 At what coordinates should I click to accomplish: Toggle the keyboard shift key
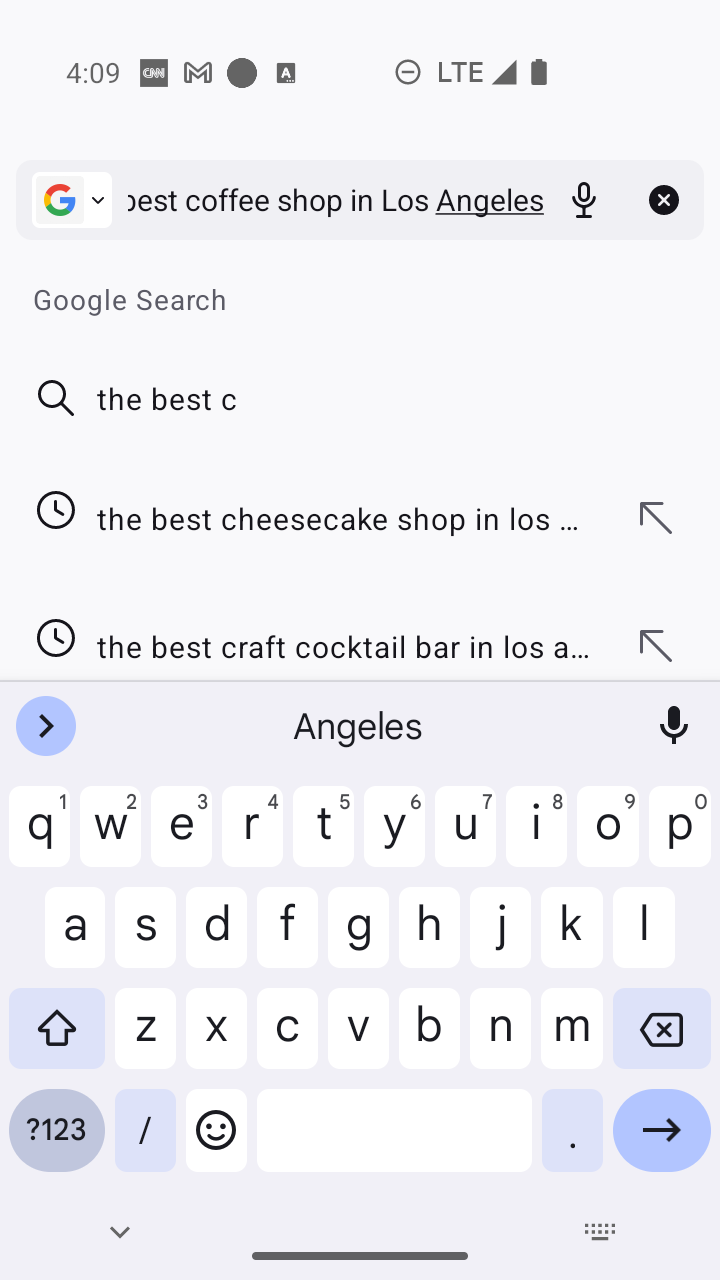tap(57, 1028)
